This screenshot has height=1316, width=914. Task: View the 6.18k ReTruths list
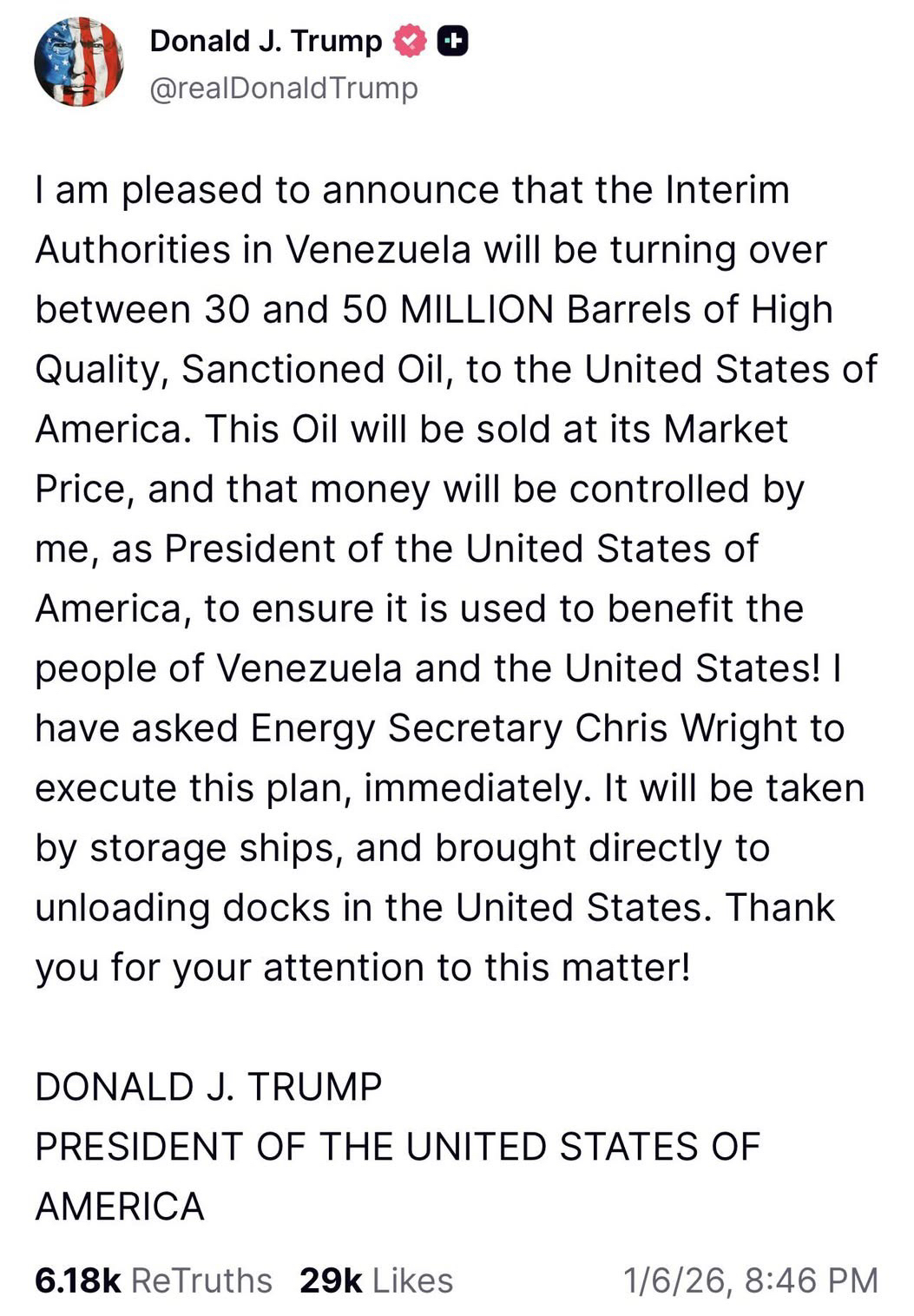(x=153, y=1280)
